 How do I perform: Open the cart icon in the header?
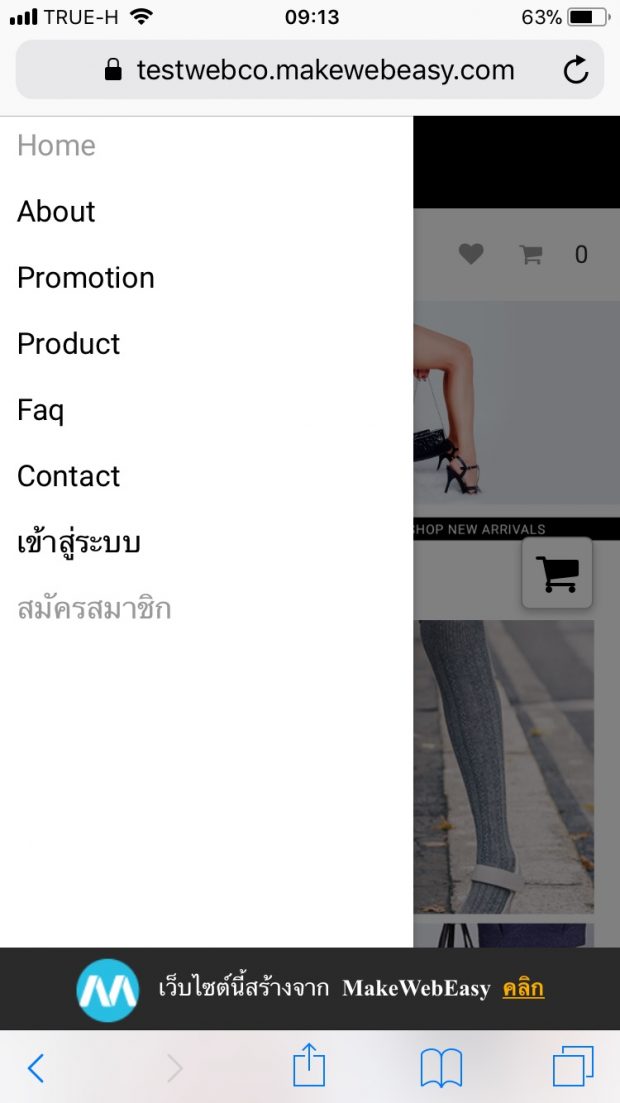pyautogui.click(x=531, y=255)
